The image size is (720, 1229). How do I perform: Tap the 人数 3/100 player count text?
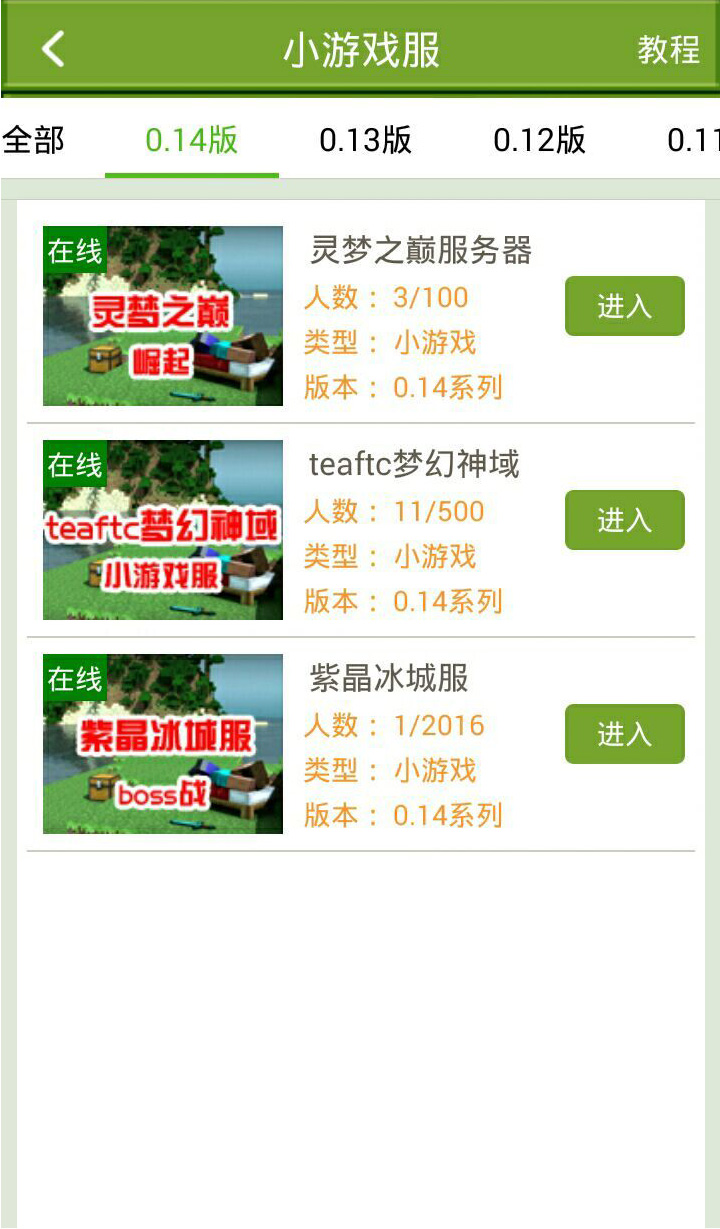390,297
